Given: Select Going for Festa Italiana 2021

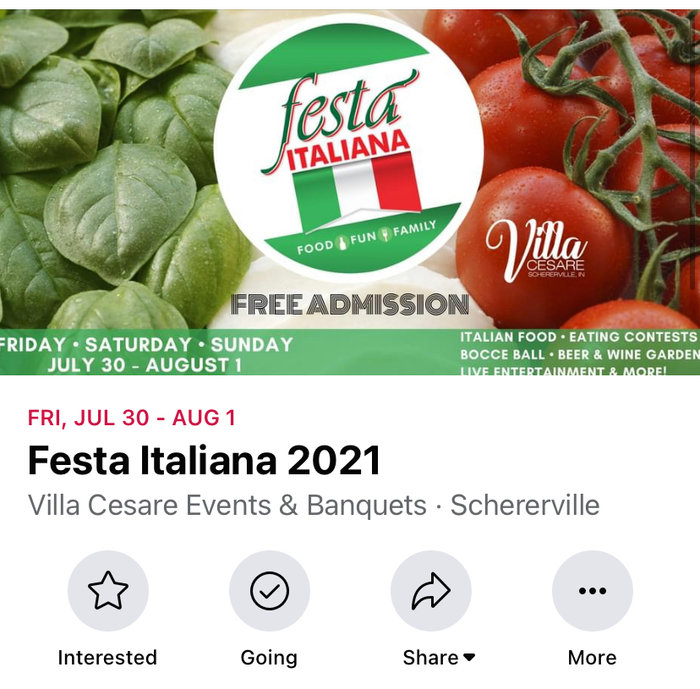Looking at the screenshot, I should coord(269,591).
